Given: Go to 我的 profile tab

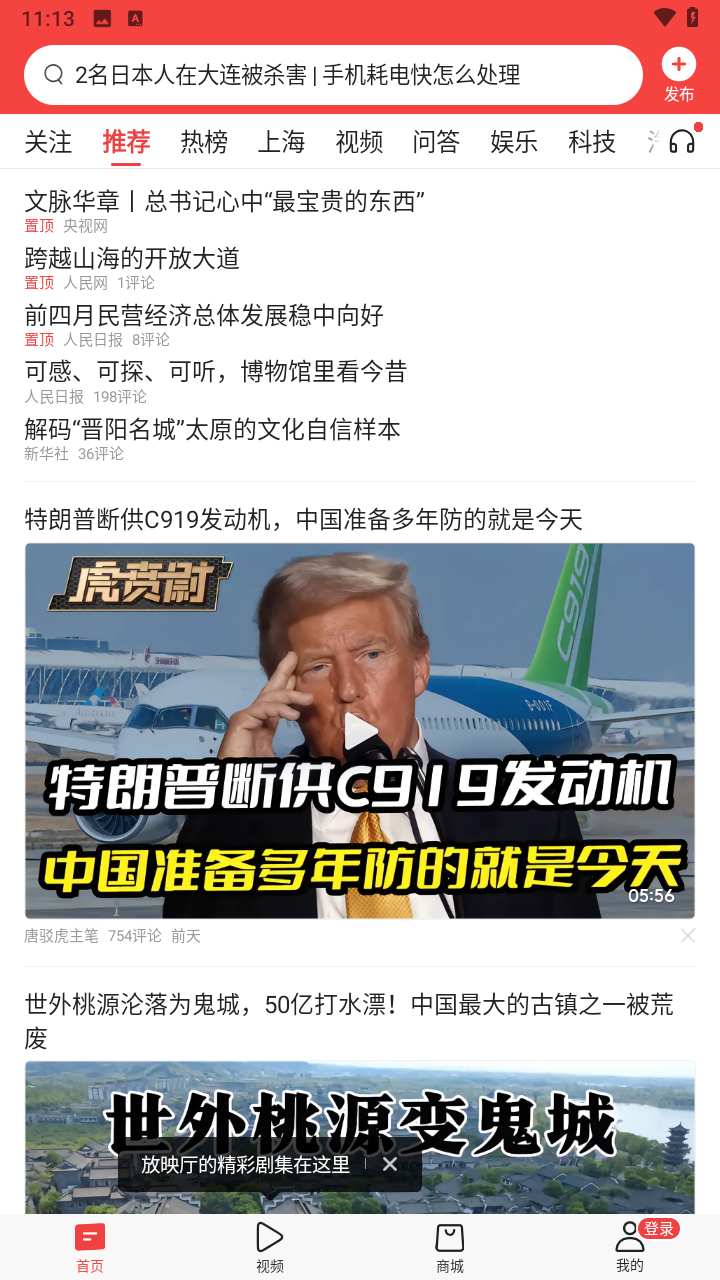Looking at the screenshot, I should coord(630,1247).
